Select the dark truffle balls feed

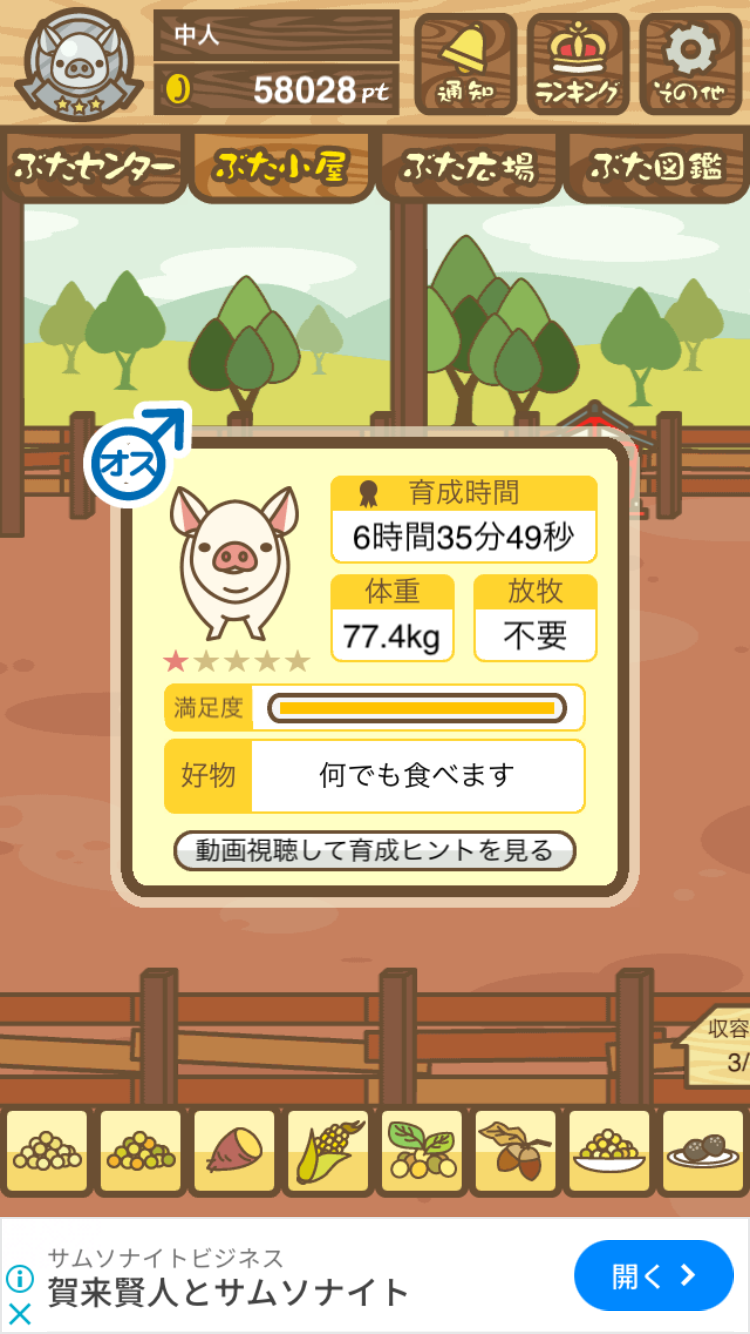[703, 1152]
